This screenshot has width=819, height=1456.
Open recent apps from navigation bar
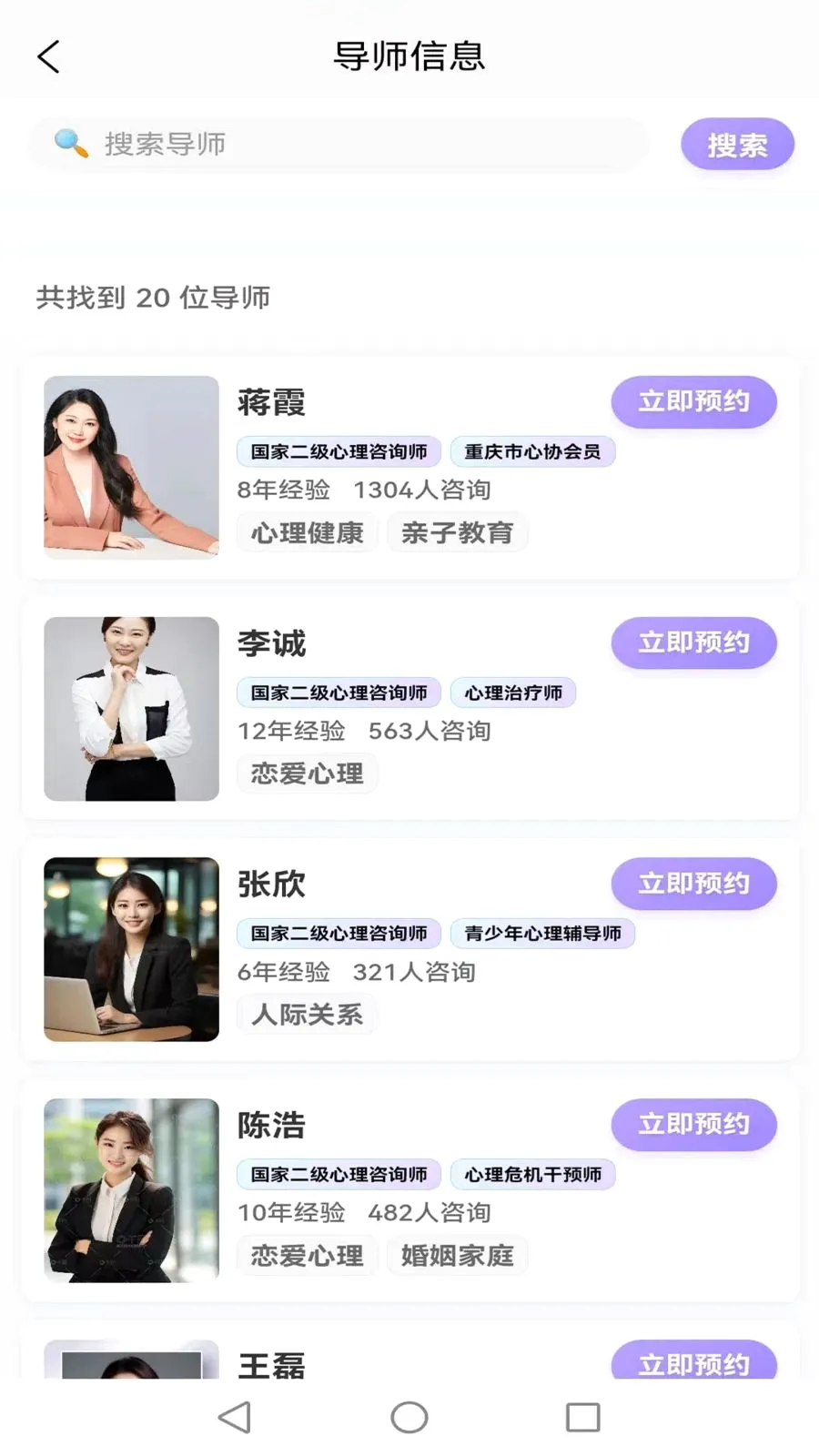[x=582, y=1417]
